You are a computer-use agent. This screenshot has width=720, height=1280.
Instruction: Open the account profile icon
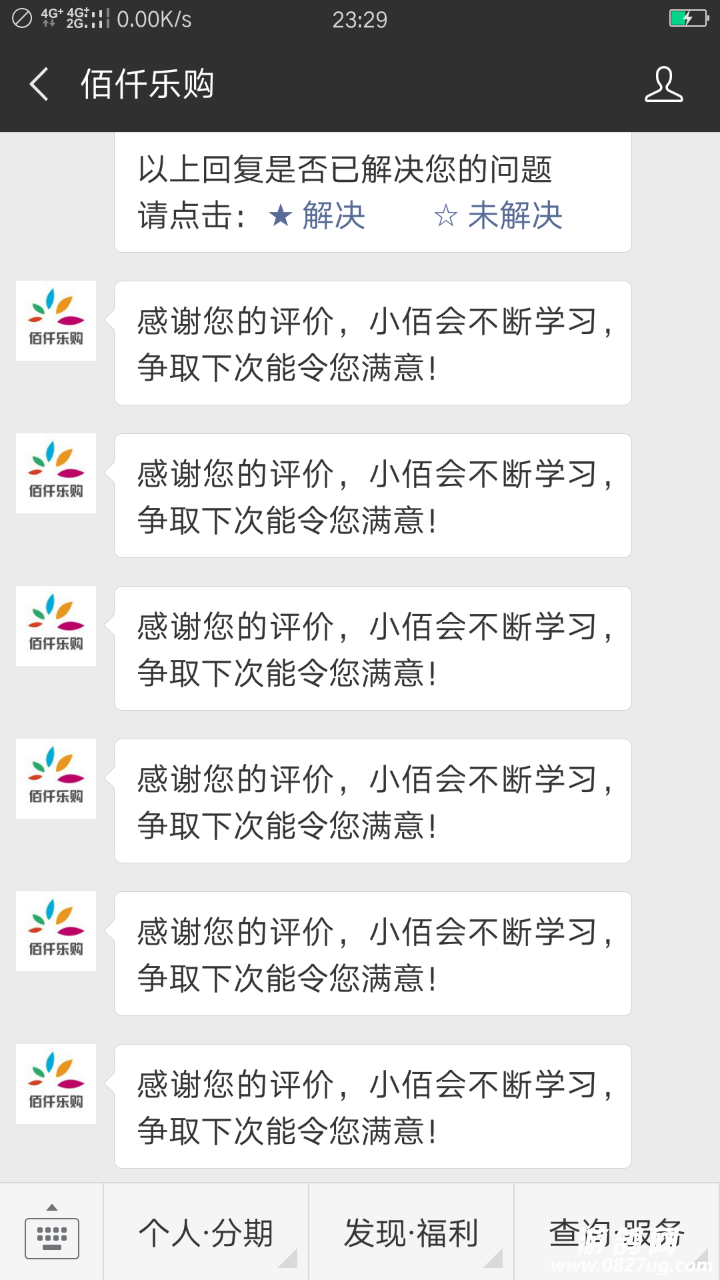(x=663, y=85)
